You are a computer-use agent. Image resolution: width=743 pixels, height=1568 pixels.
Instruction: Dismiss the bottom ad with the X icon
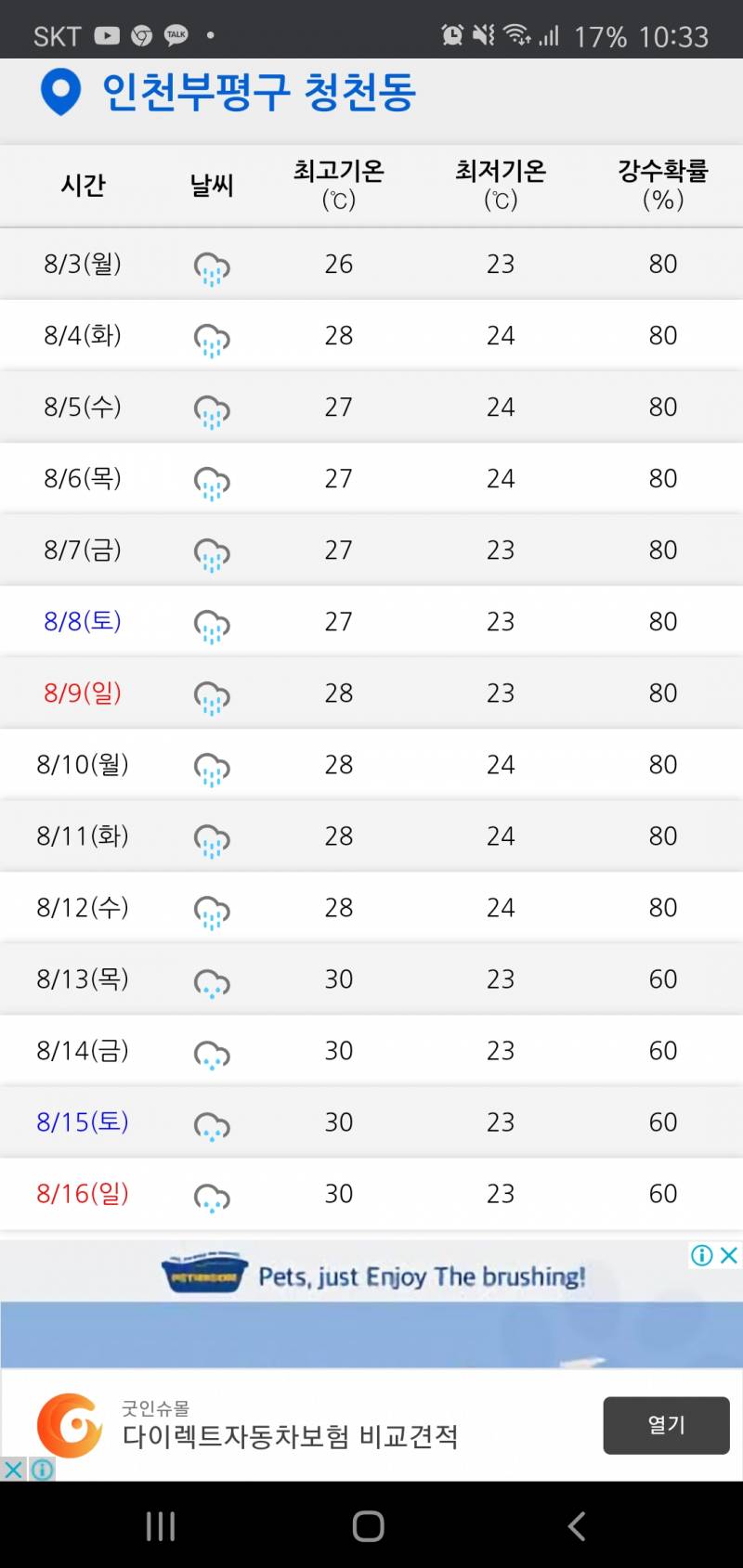(x=13, y=1470)
